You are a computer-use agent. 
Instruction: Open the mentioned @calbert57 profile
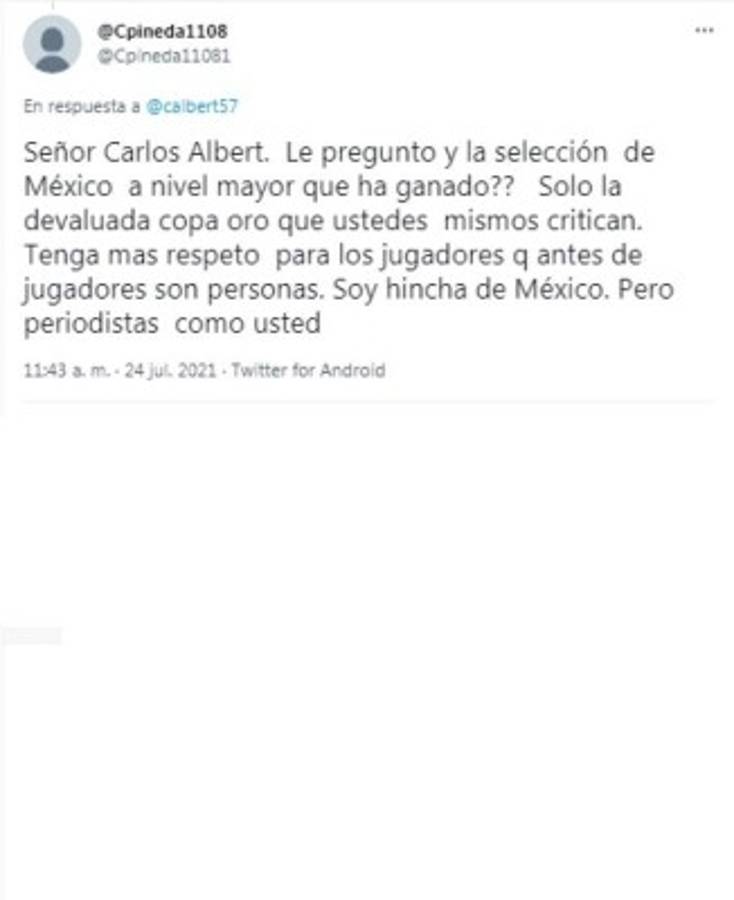(192, 106)
